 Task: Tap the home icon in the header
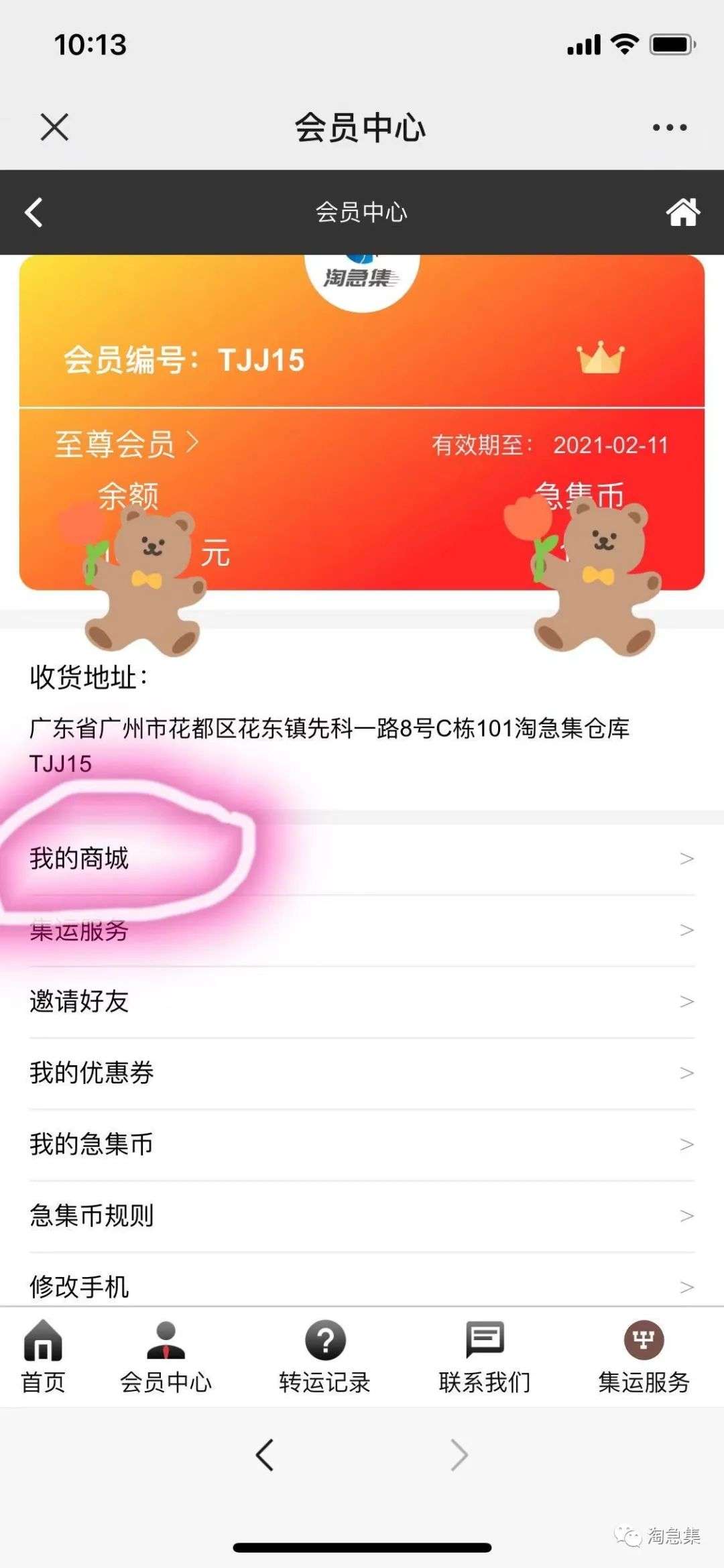682,213
